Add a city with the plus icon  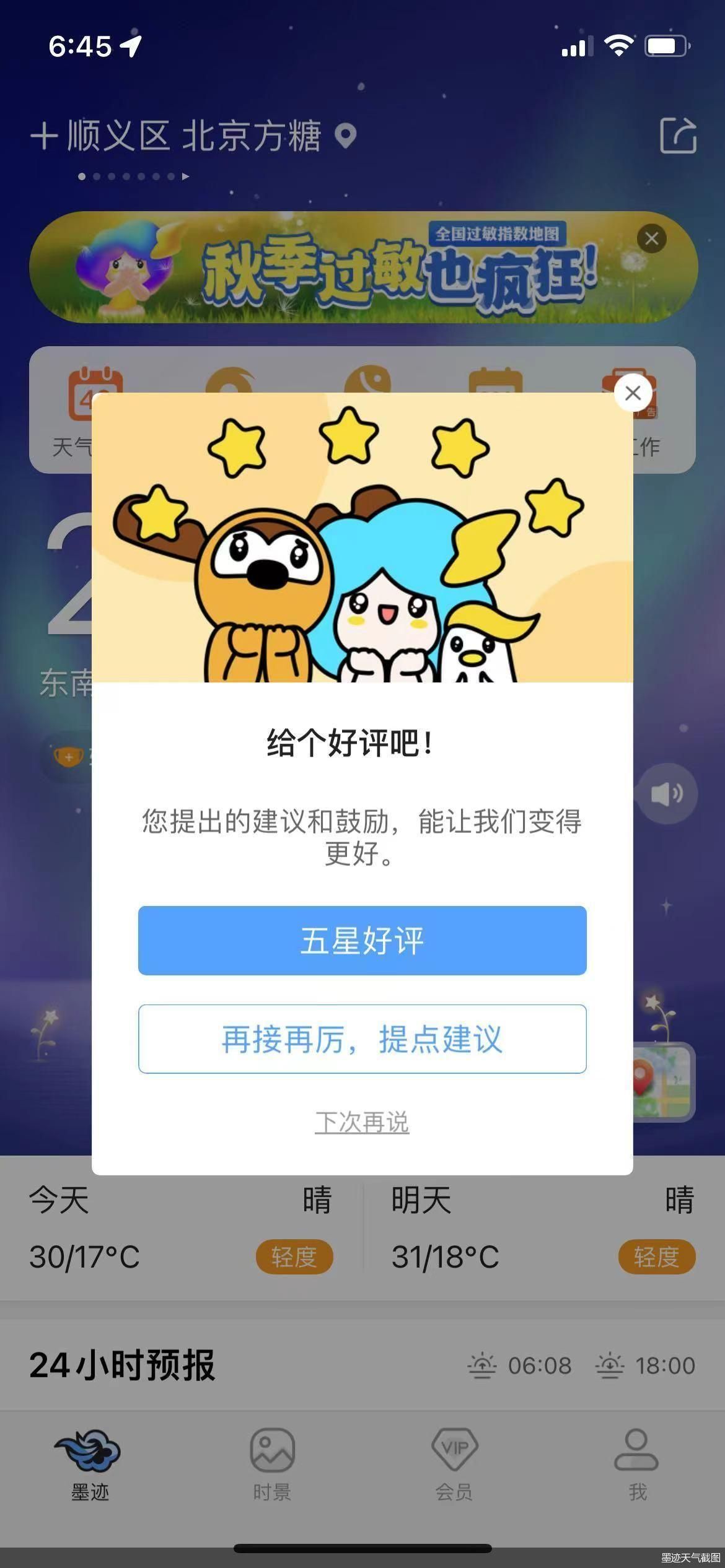click(44, 136)
